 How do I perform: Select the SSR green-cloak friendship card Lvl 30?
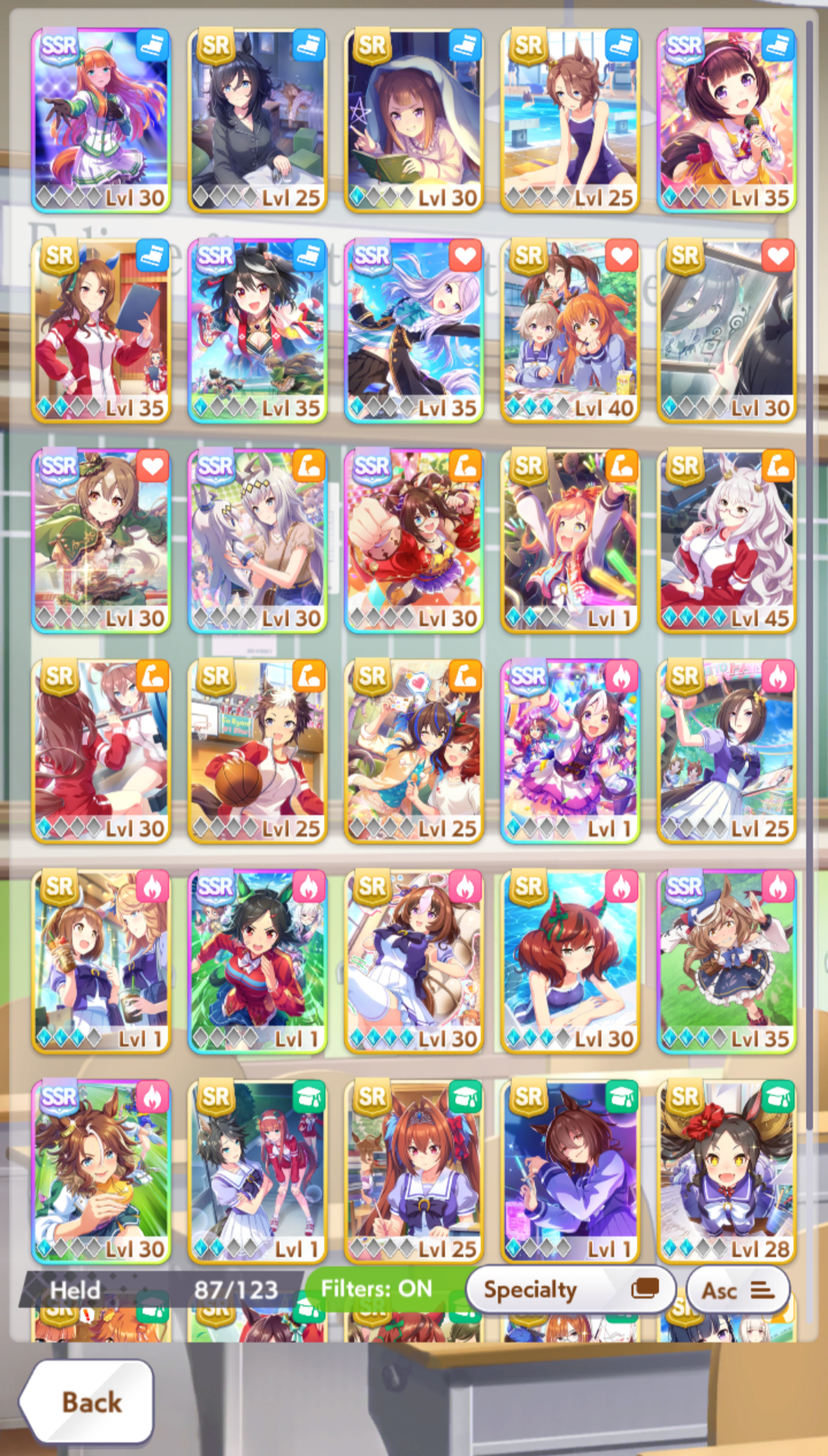(101, 542)
